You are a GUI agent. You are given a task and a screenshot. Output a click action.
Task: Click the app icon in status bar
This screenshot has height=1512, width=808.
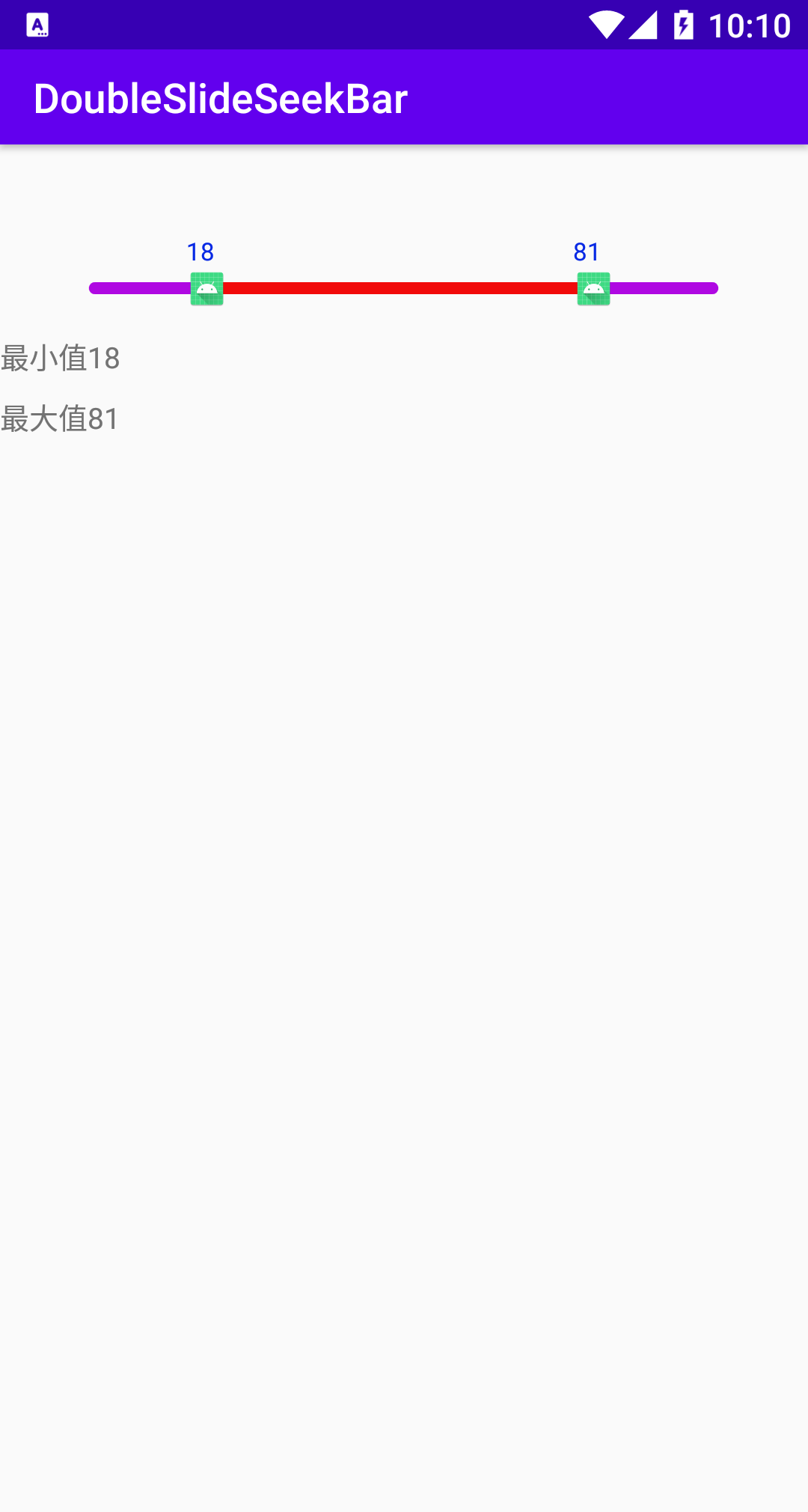pyautogui.click(x=37, y=25)
